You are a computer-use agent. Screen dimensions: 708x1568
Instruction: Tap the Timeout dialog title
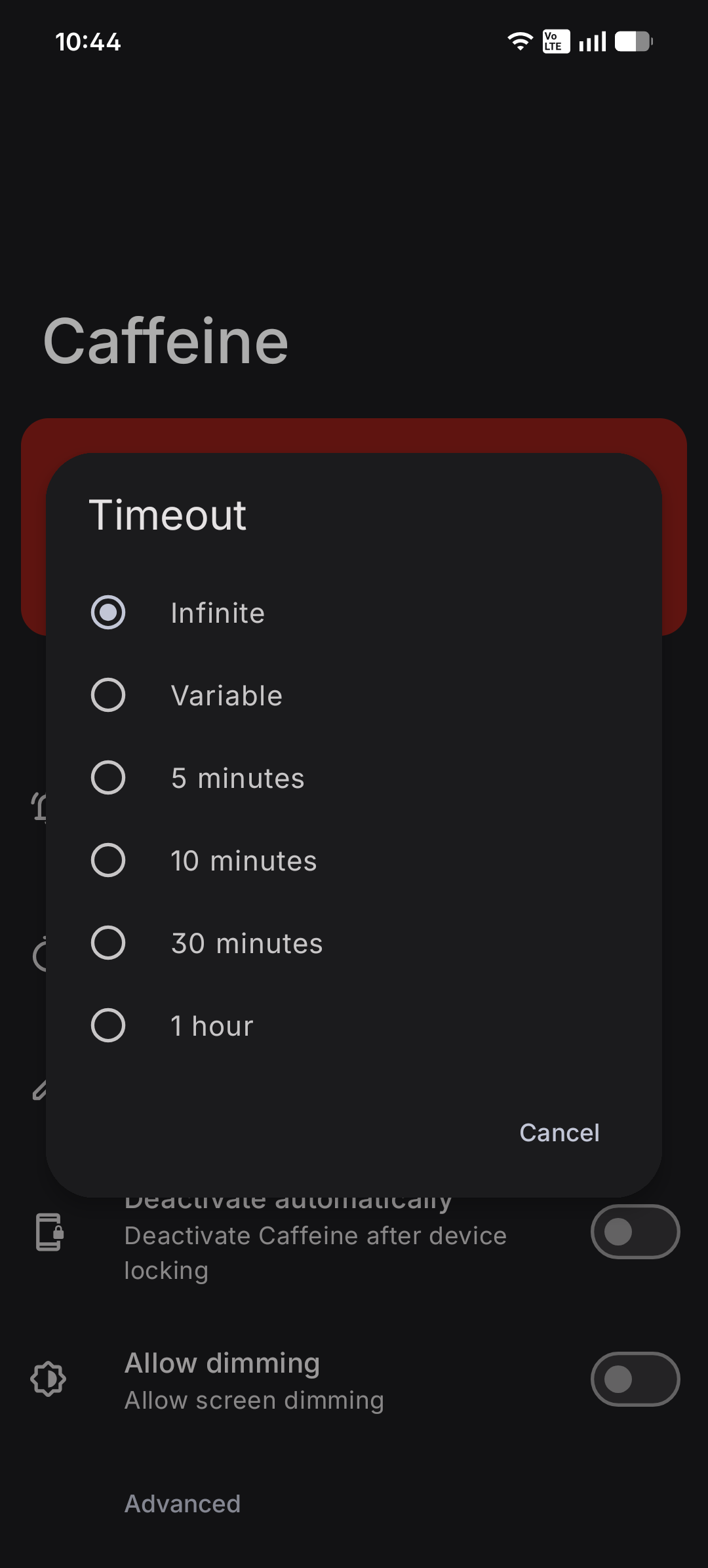pyautogui.click(x=168, y=515)
